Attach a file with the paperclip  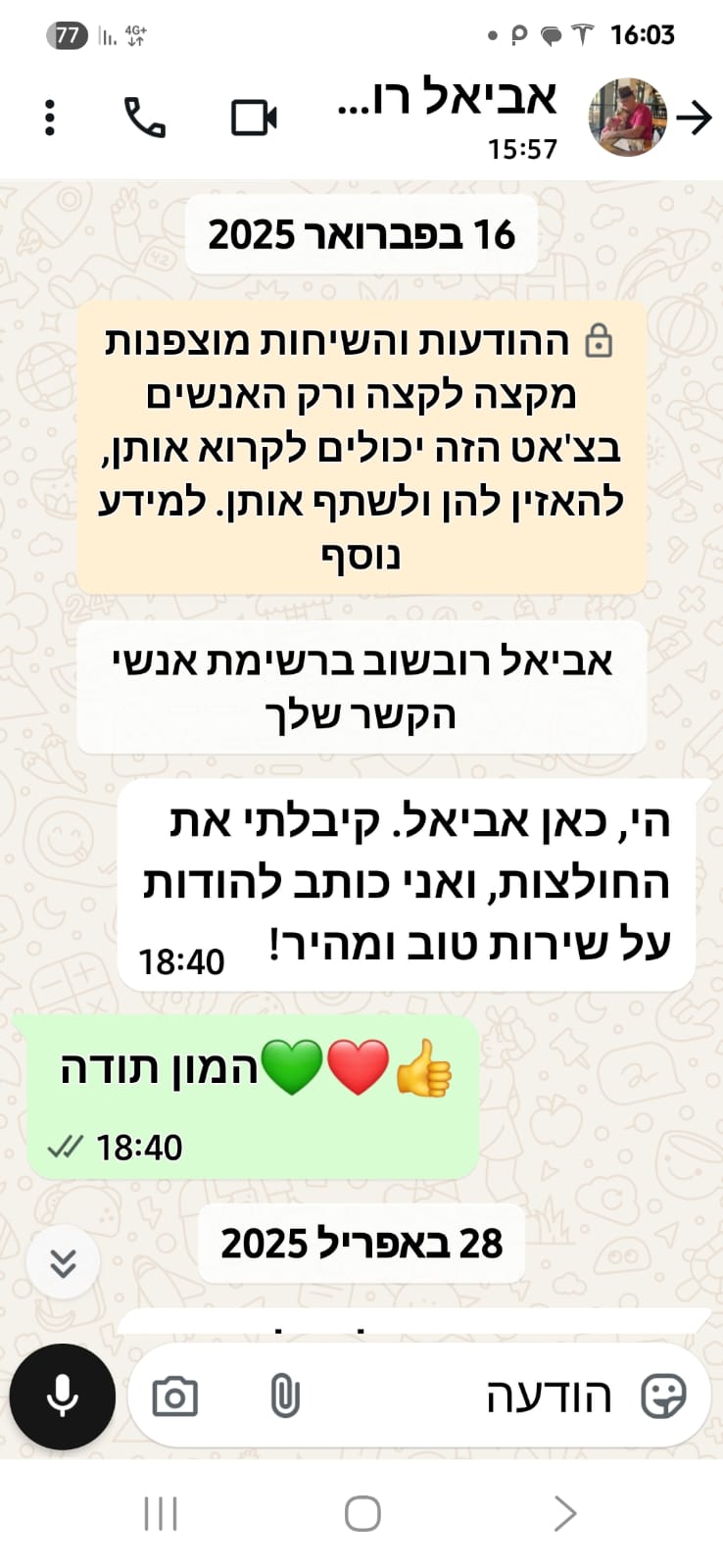coord(284,1396)
